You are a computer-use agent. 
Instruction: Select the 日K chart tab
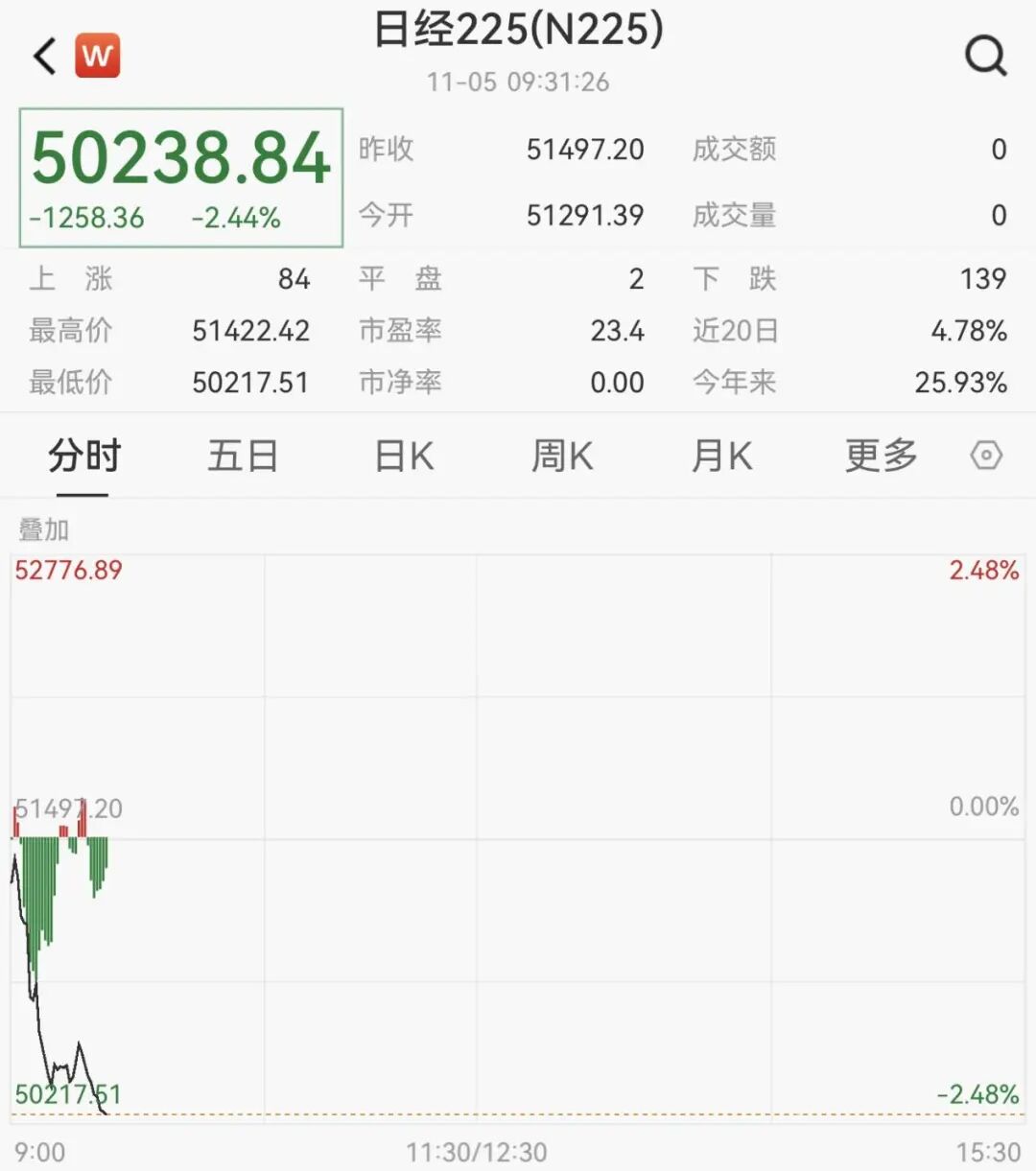(404, 456)
